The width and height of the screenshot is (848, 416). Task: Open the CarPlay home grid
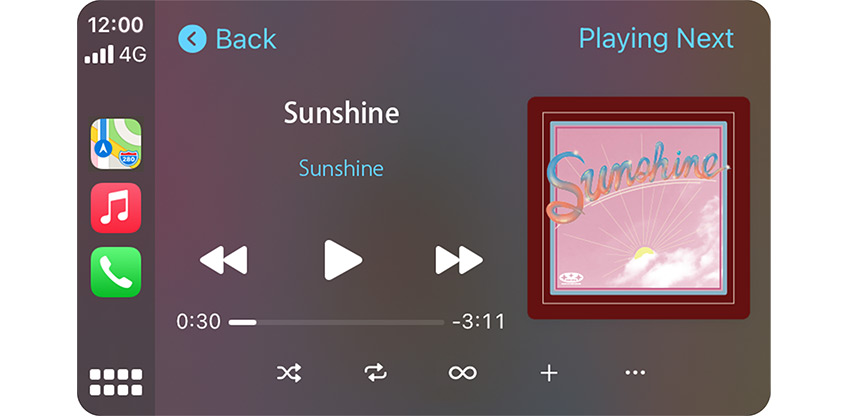116,381
